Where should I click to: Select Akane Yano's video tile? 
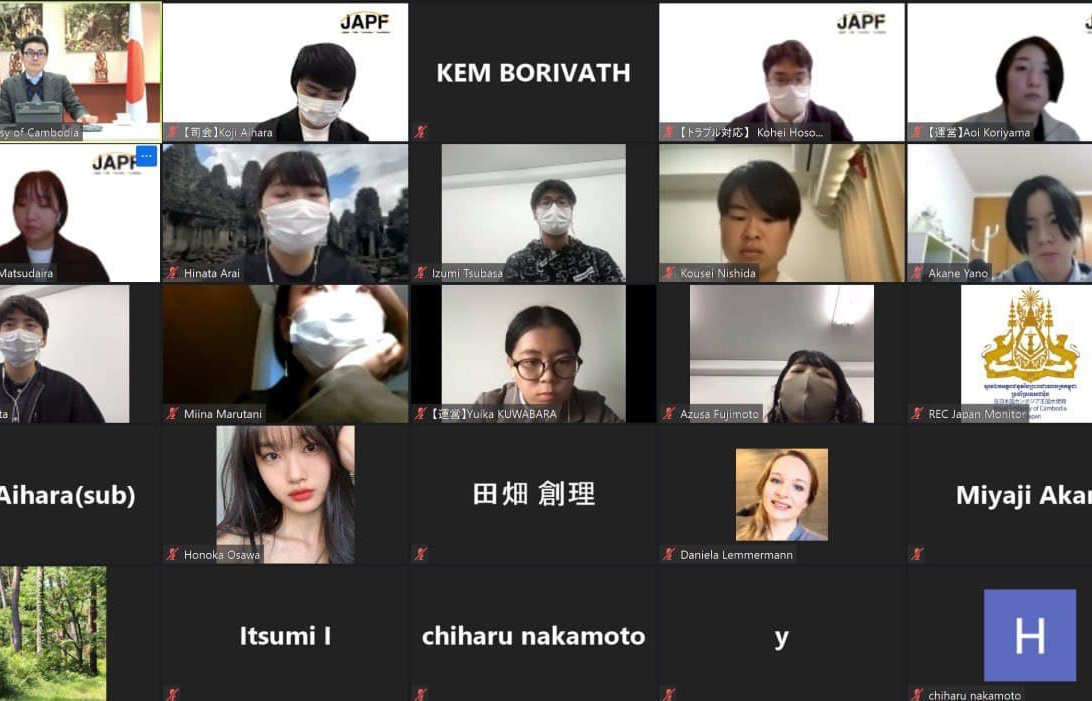(x=1000, y=212)
